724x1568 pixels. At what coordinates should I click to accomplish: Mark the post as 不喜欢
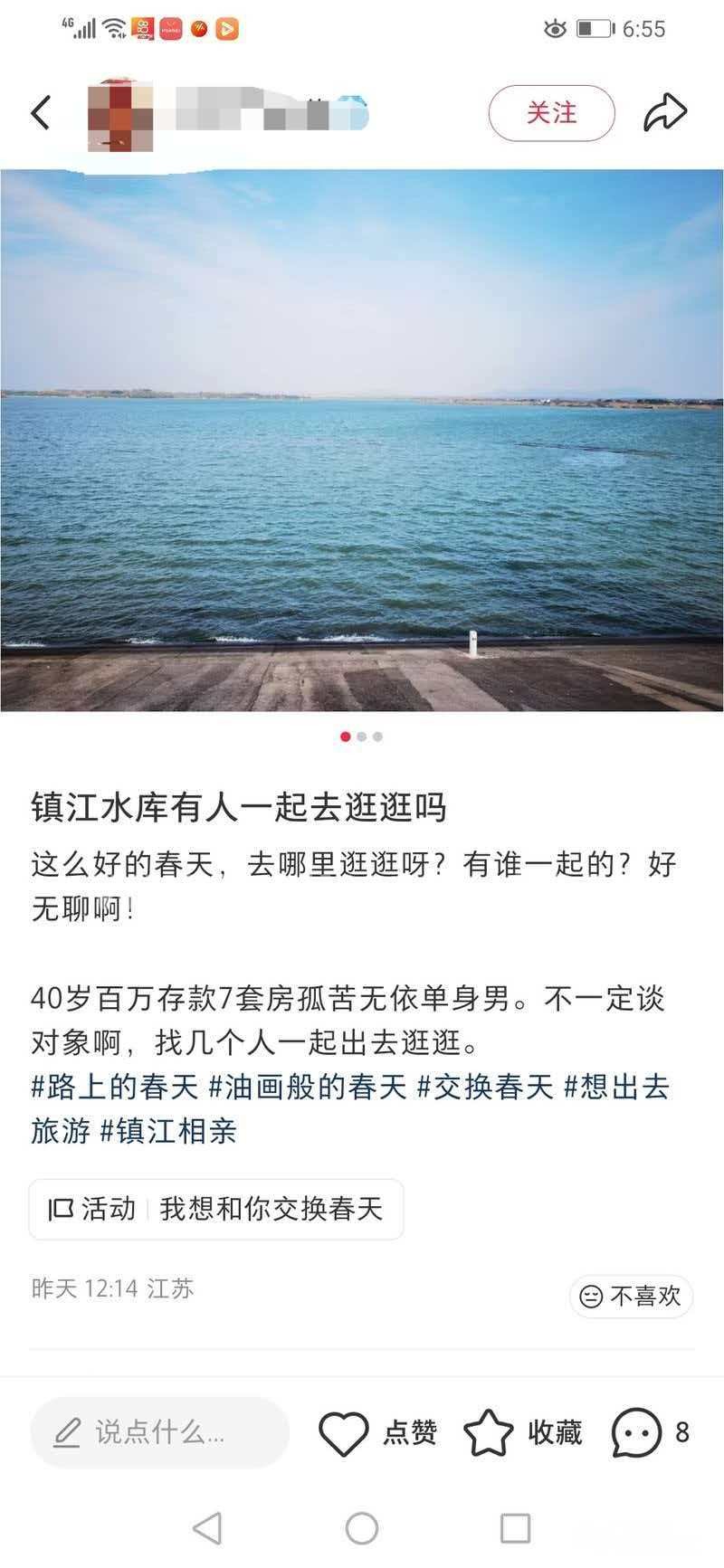[631, 1297]
